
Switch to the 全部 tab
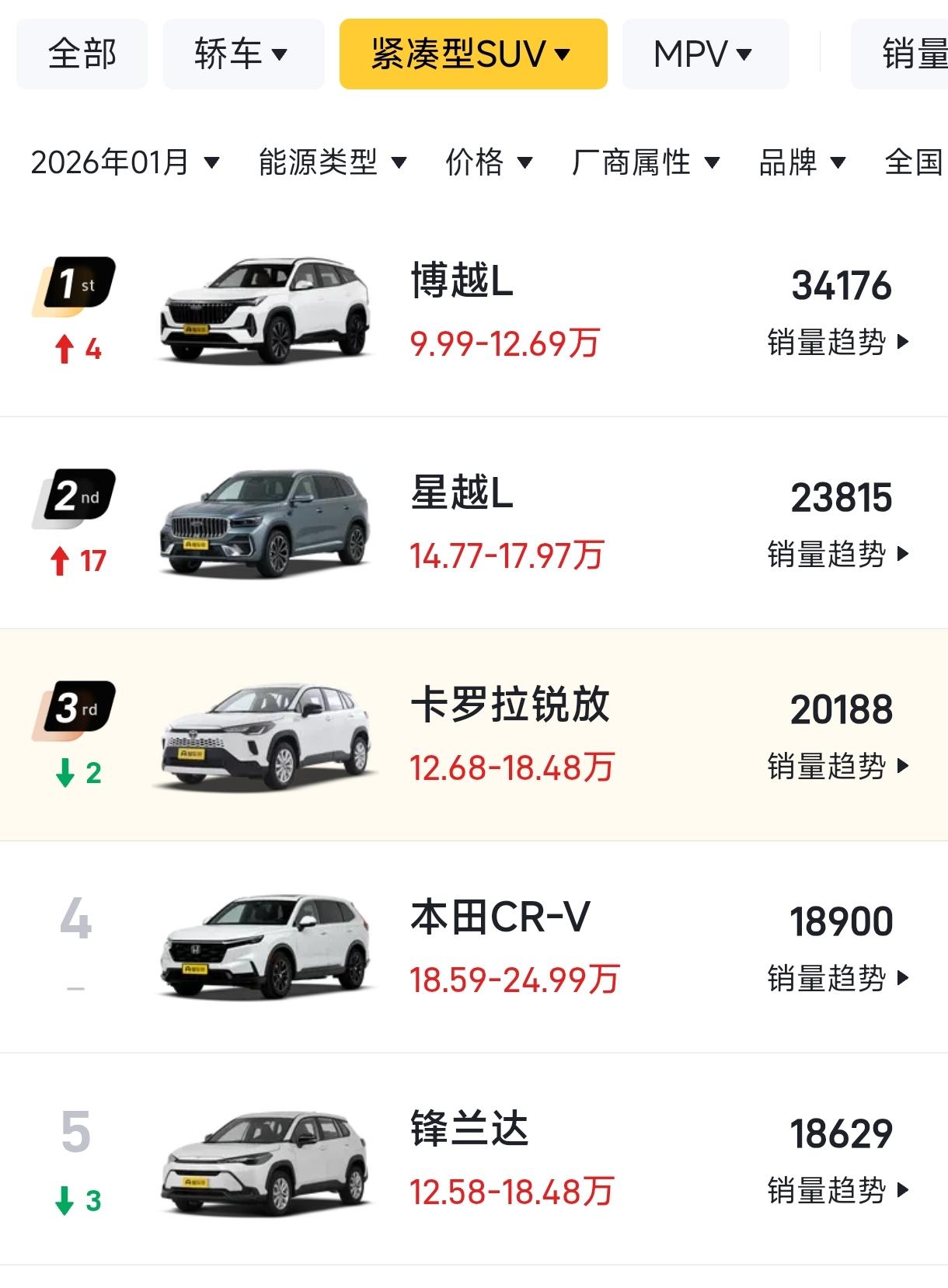pyautogui.click(x=82, y=53)
